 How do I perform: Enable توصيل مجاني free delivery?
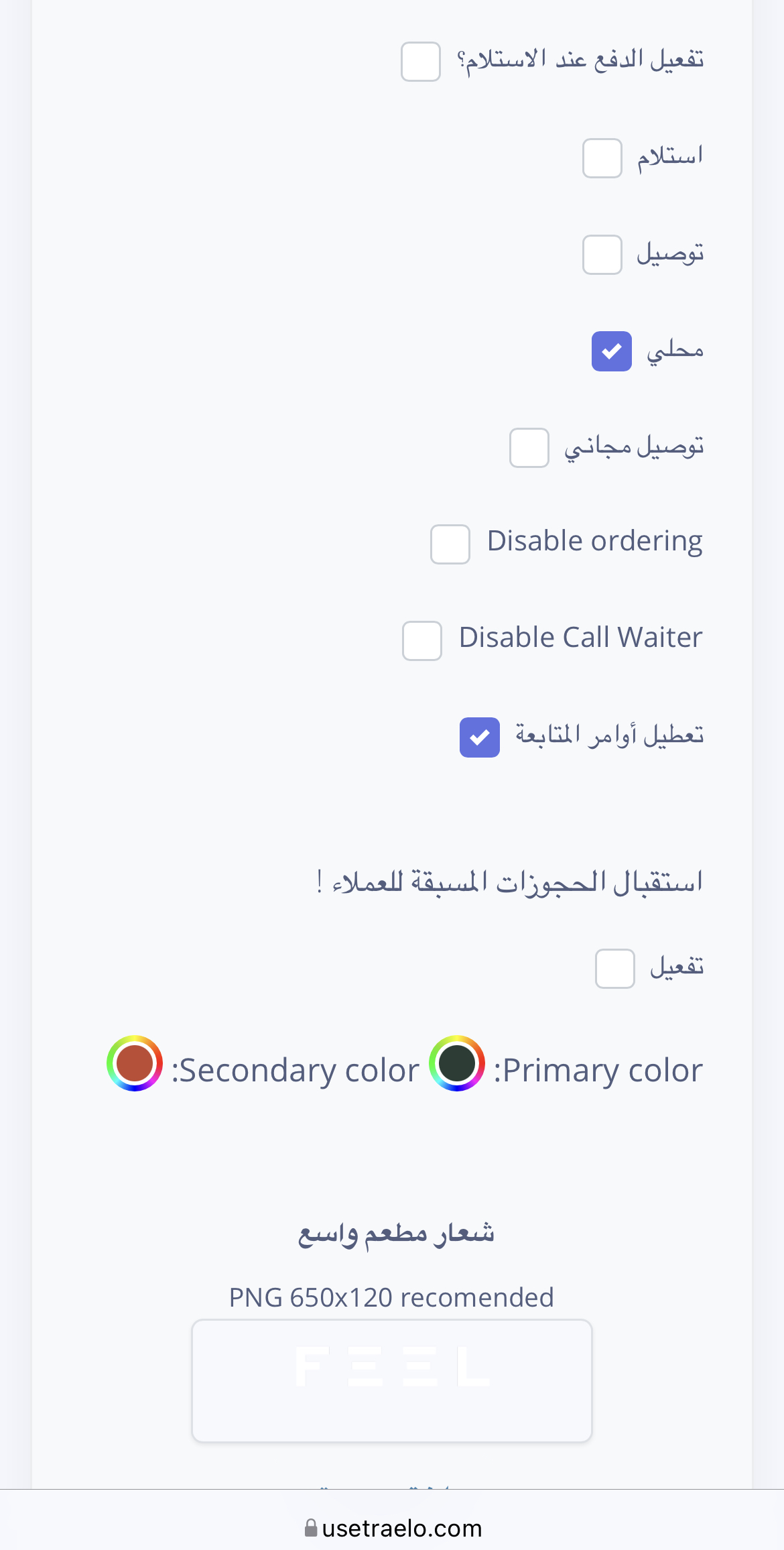pos(529,448)
